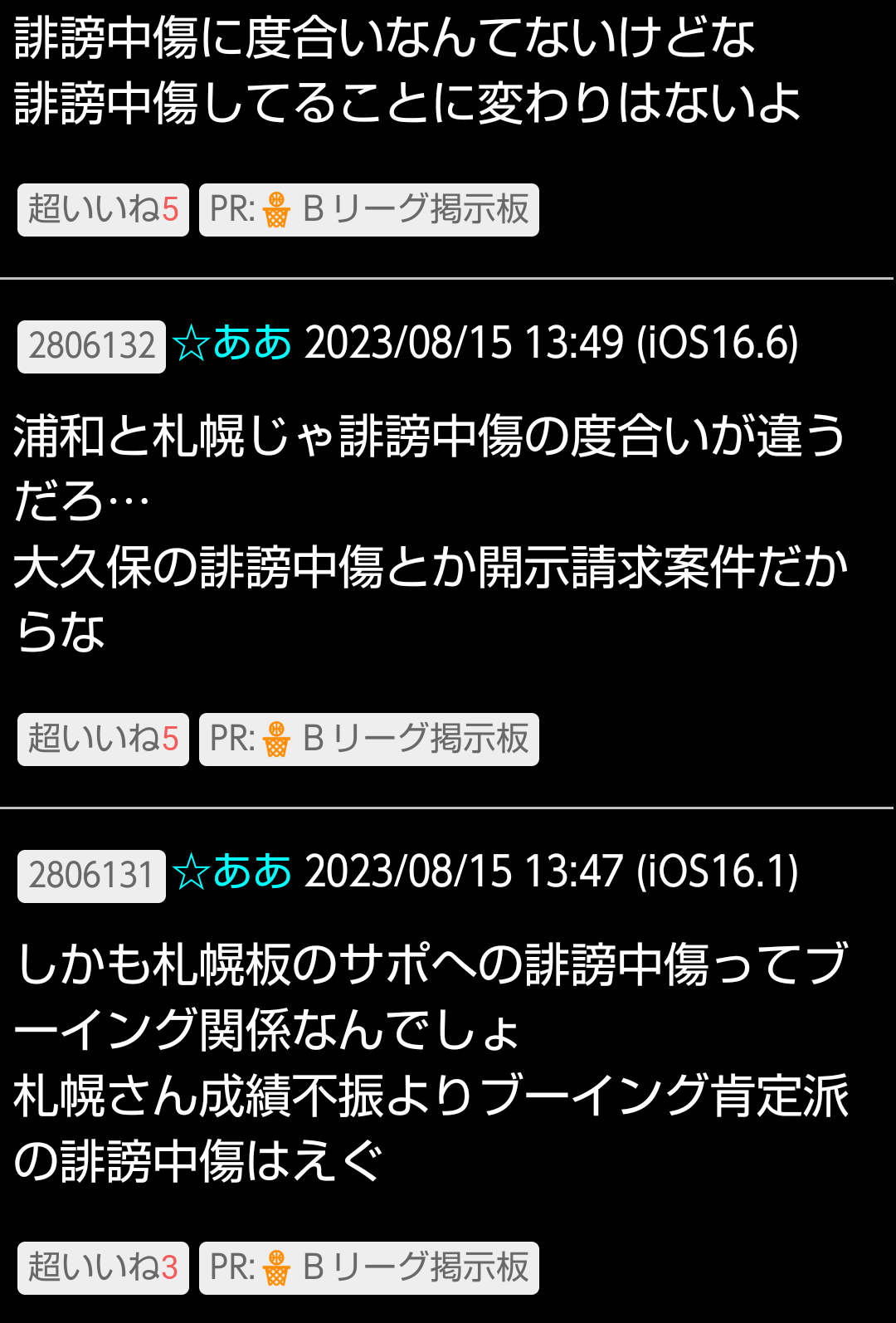
Task: Open Bリーグ掲示板 link under post 2806131
Action: (369, 1267)
